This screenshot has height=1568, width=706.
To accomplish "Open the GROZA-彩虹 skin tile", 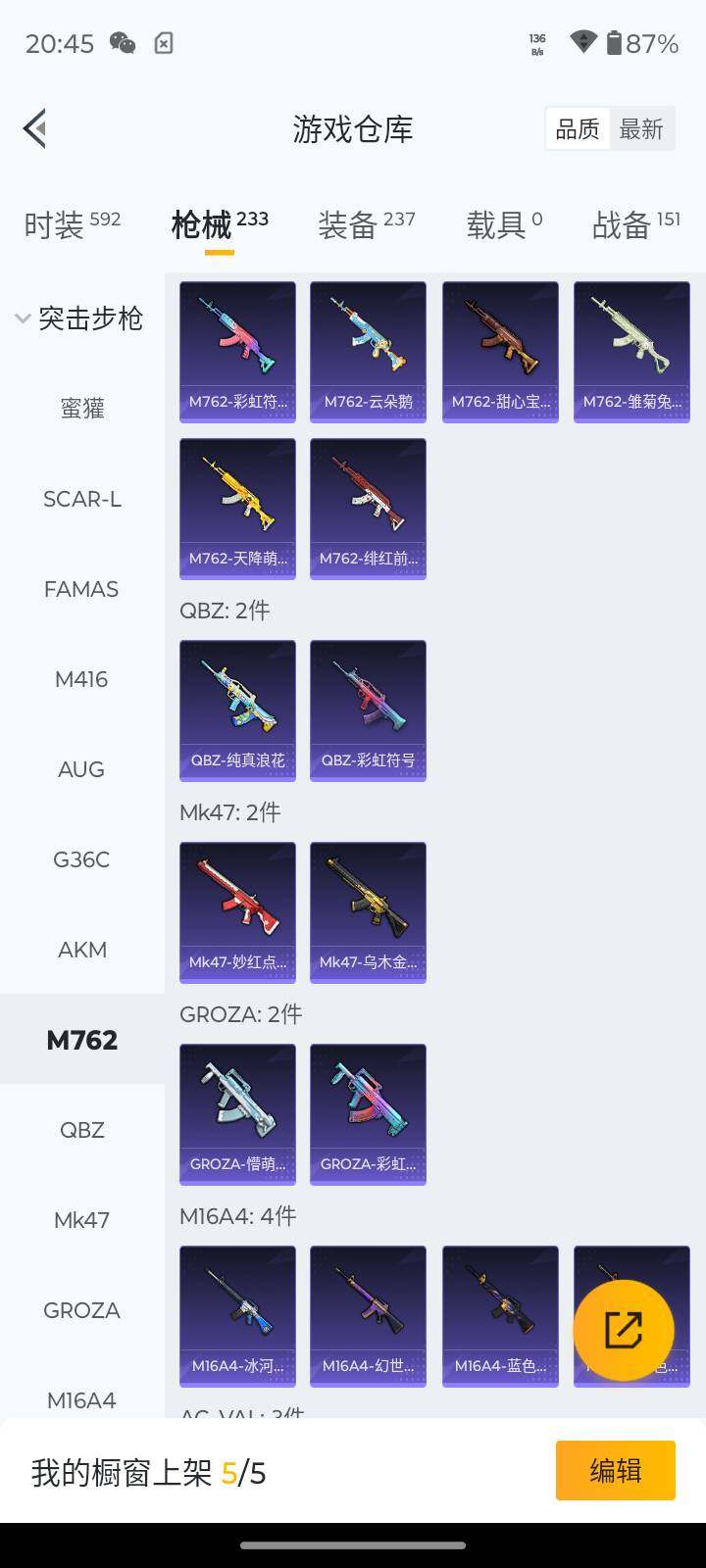I will click(x=368, y=1114).
